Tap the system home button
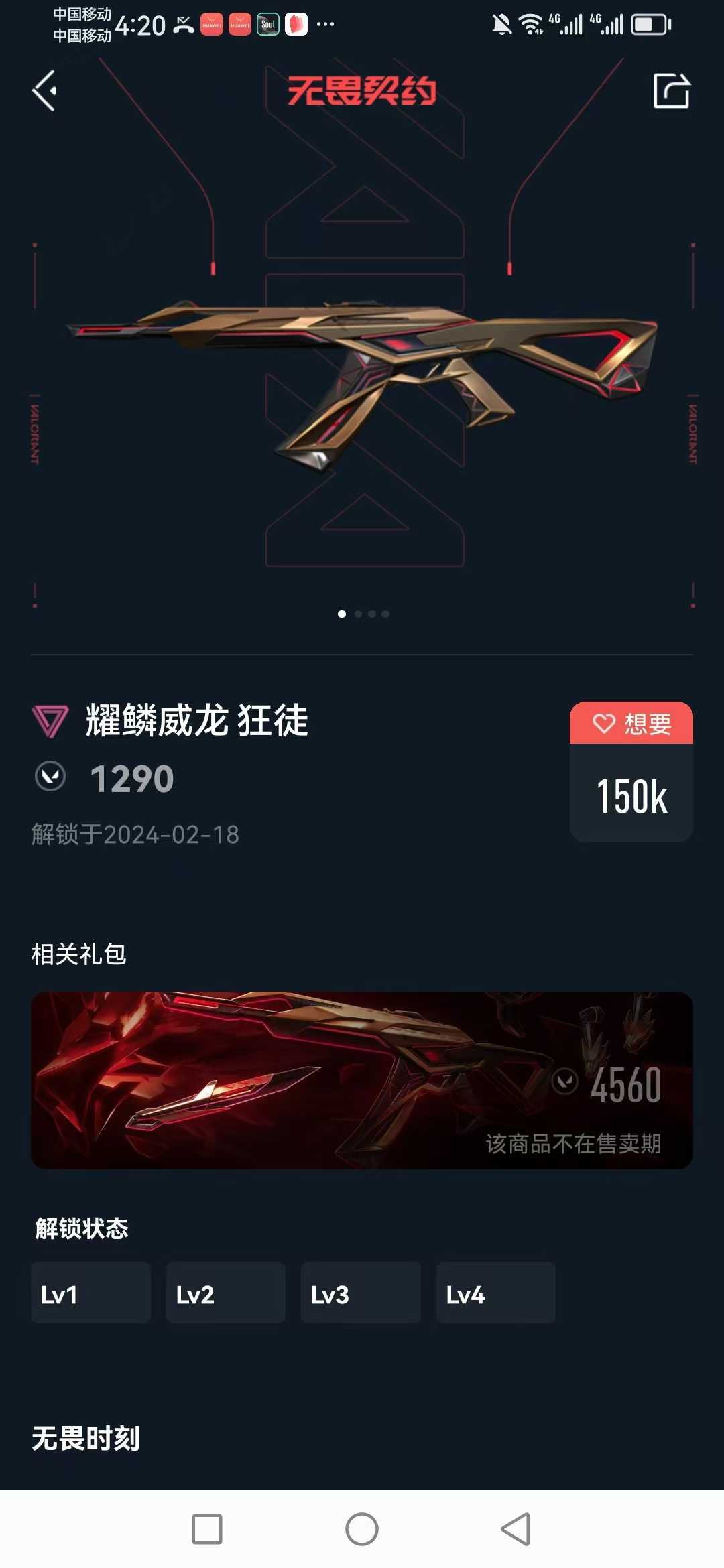Screen dimensions: 724x1568 click(362, 1529)
